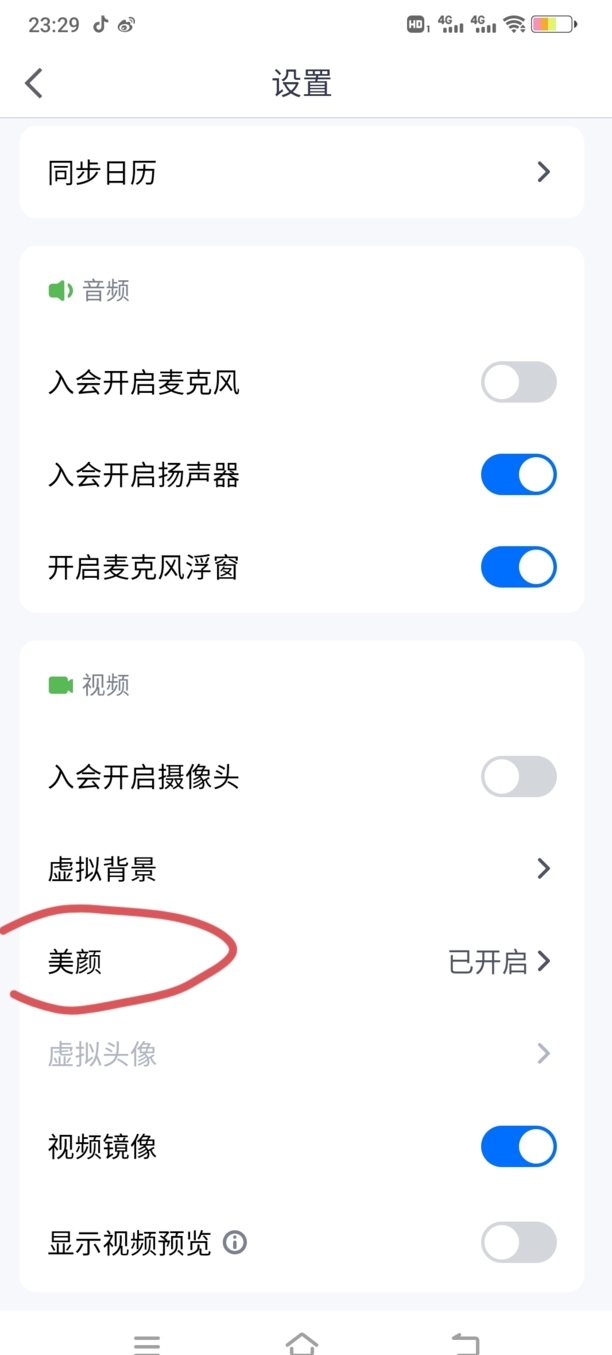Open the 美颜 settings row

tap(301, 962)
